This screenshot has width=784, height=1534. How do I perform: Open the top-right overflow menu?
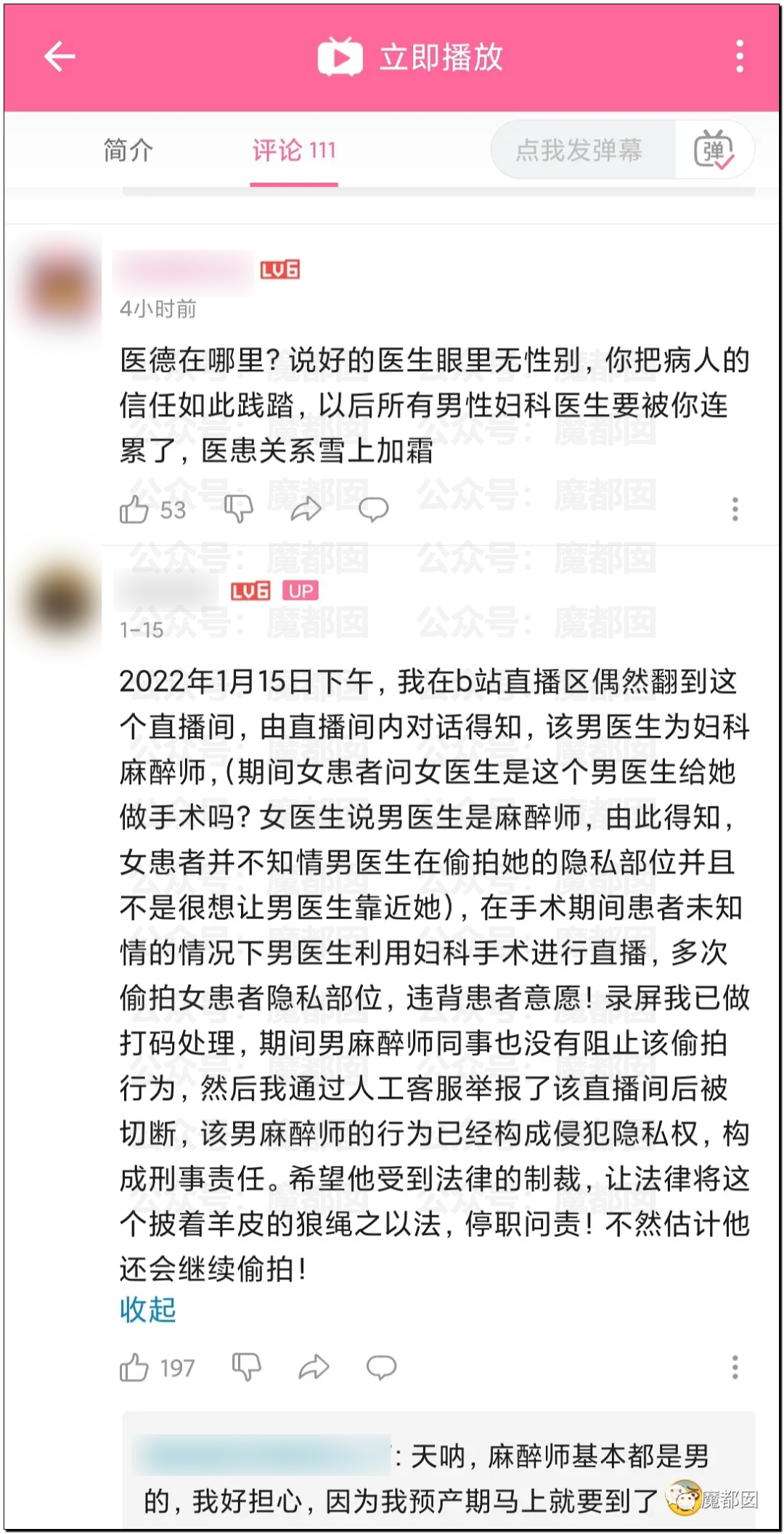[739, 57]
